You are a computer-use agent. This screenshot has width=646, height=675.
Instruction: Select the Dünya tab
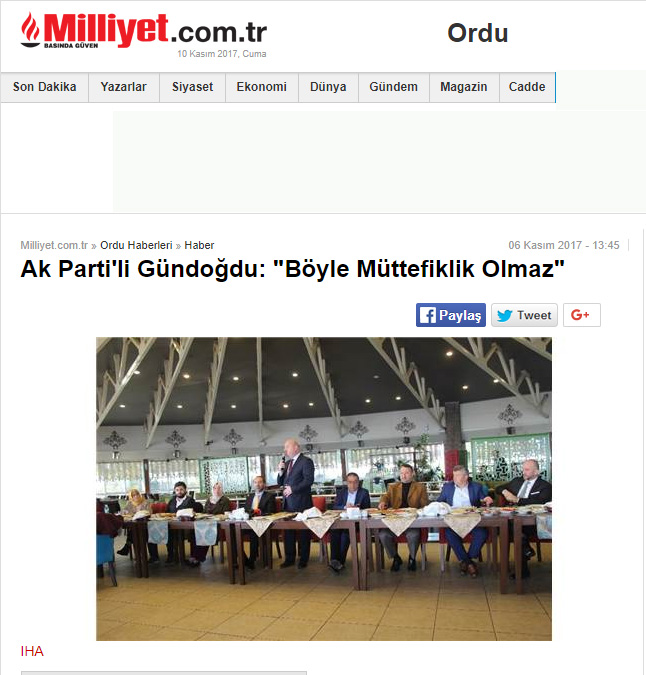328,87
